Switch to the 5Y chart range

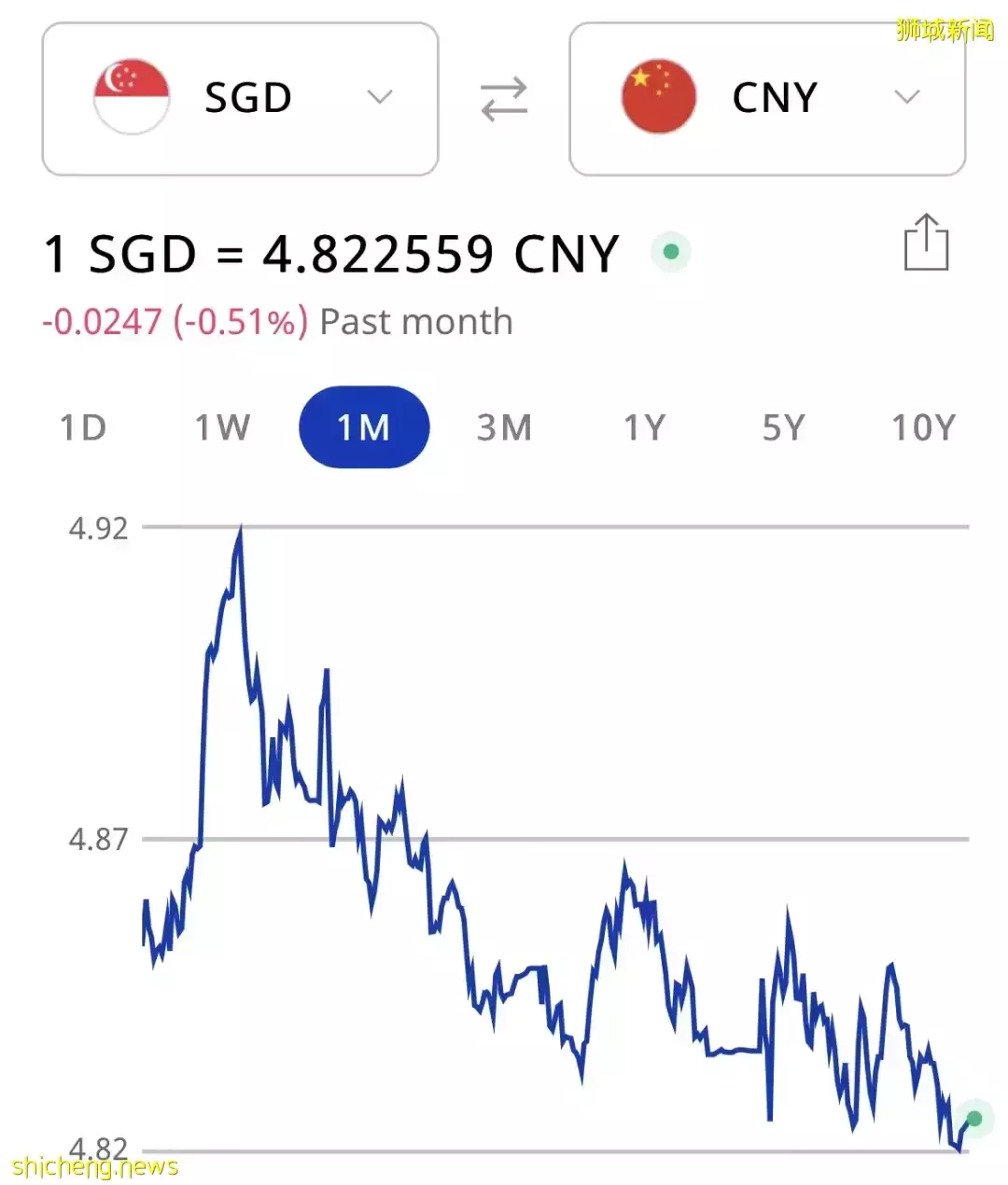(783, 428)
